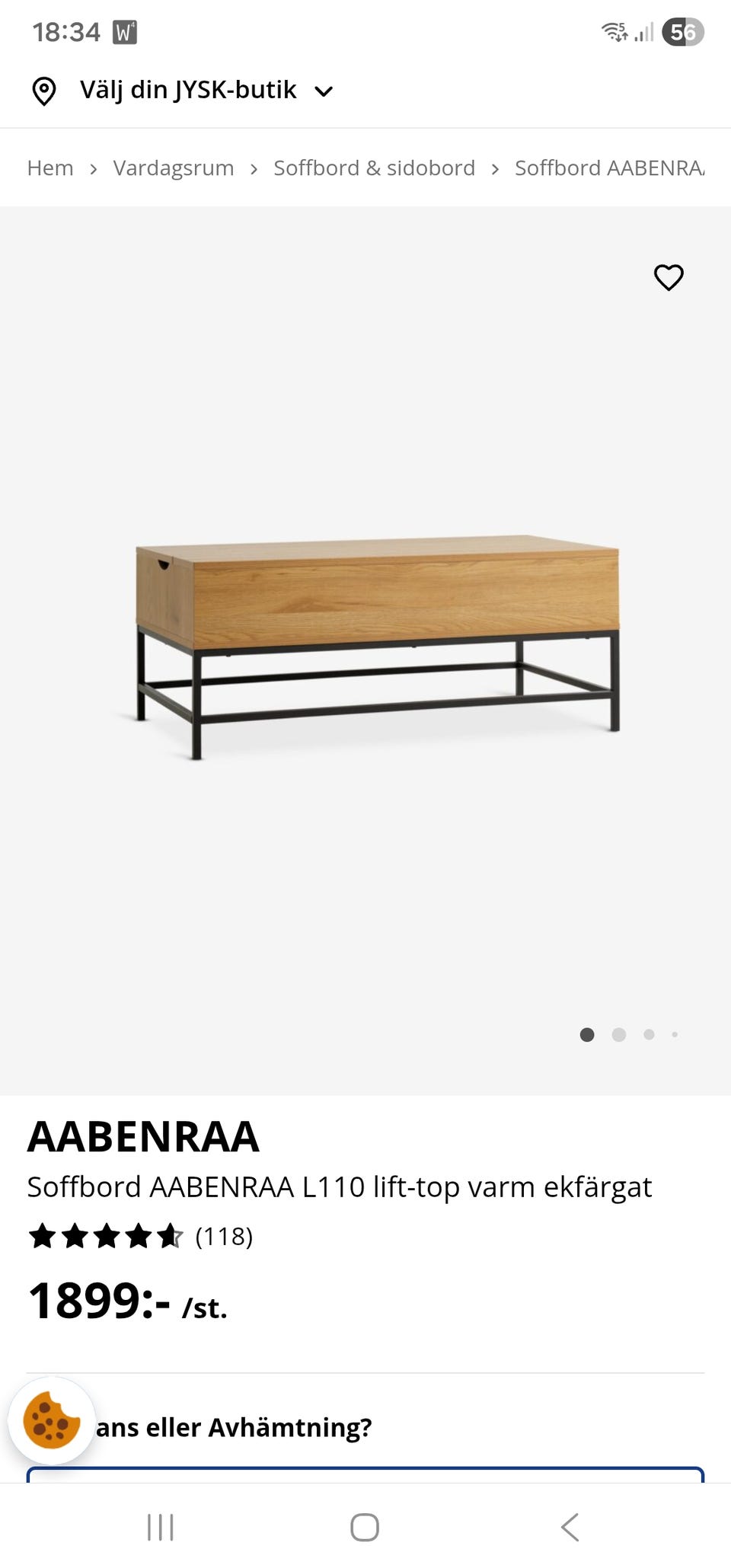This screenshot has height=1568, width=731.
Task: Tap the battery level indicator
Action: click(x=685, y=31)
